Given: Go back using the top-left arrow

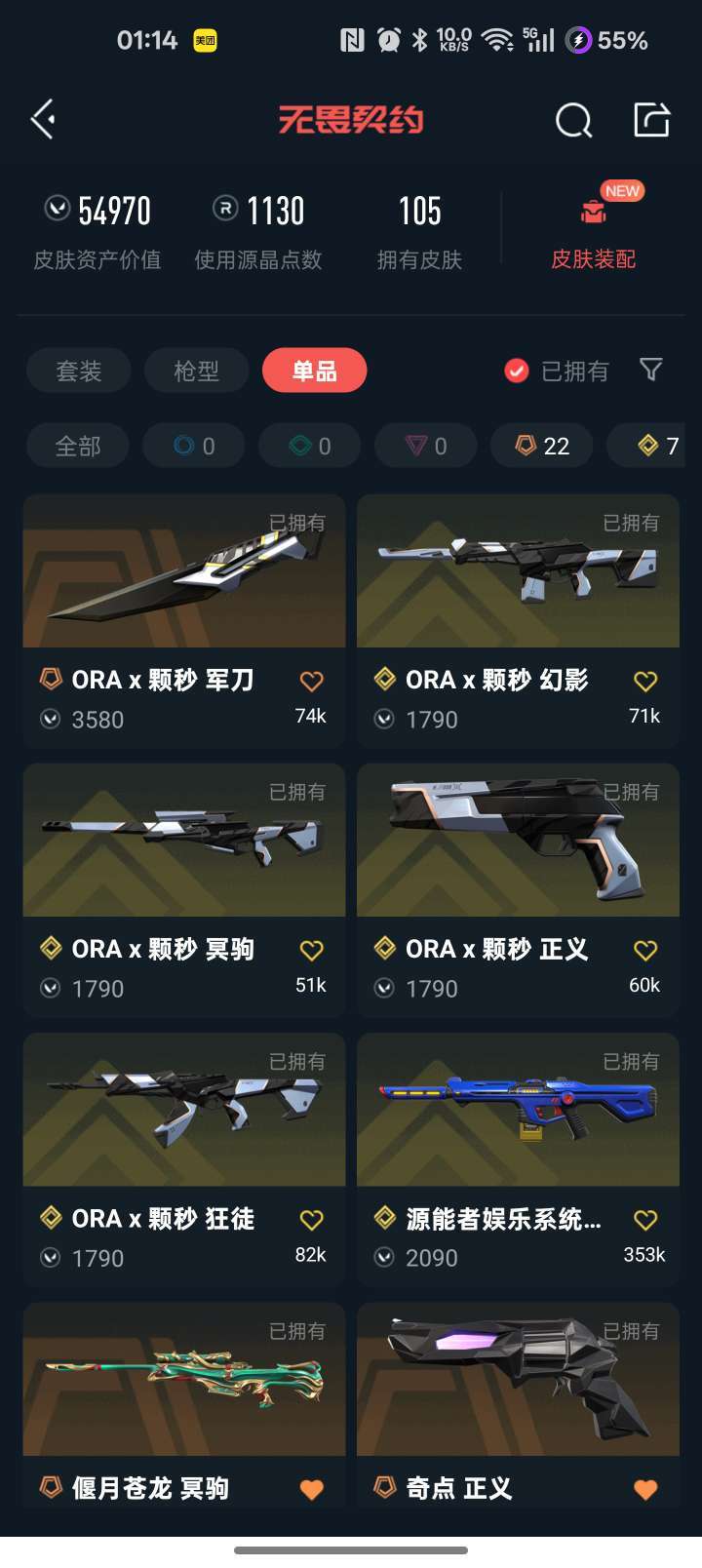Looking at the screenshot, I should pyautogui.click(x=43, y=120).
